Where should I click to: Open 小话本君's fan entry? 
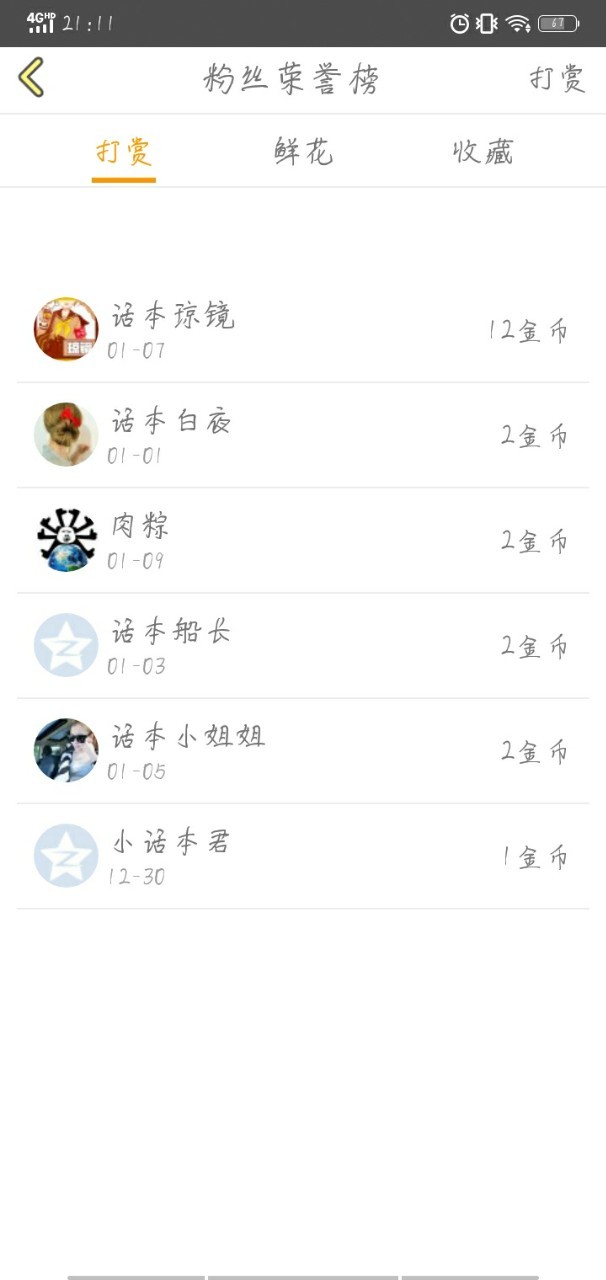click(x=302, y=856)
